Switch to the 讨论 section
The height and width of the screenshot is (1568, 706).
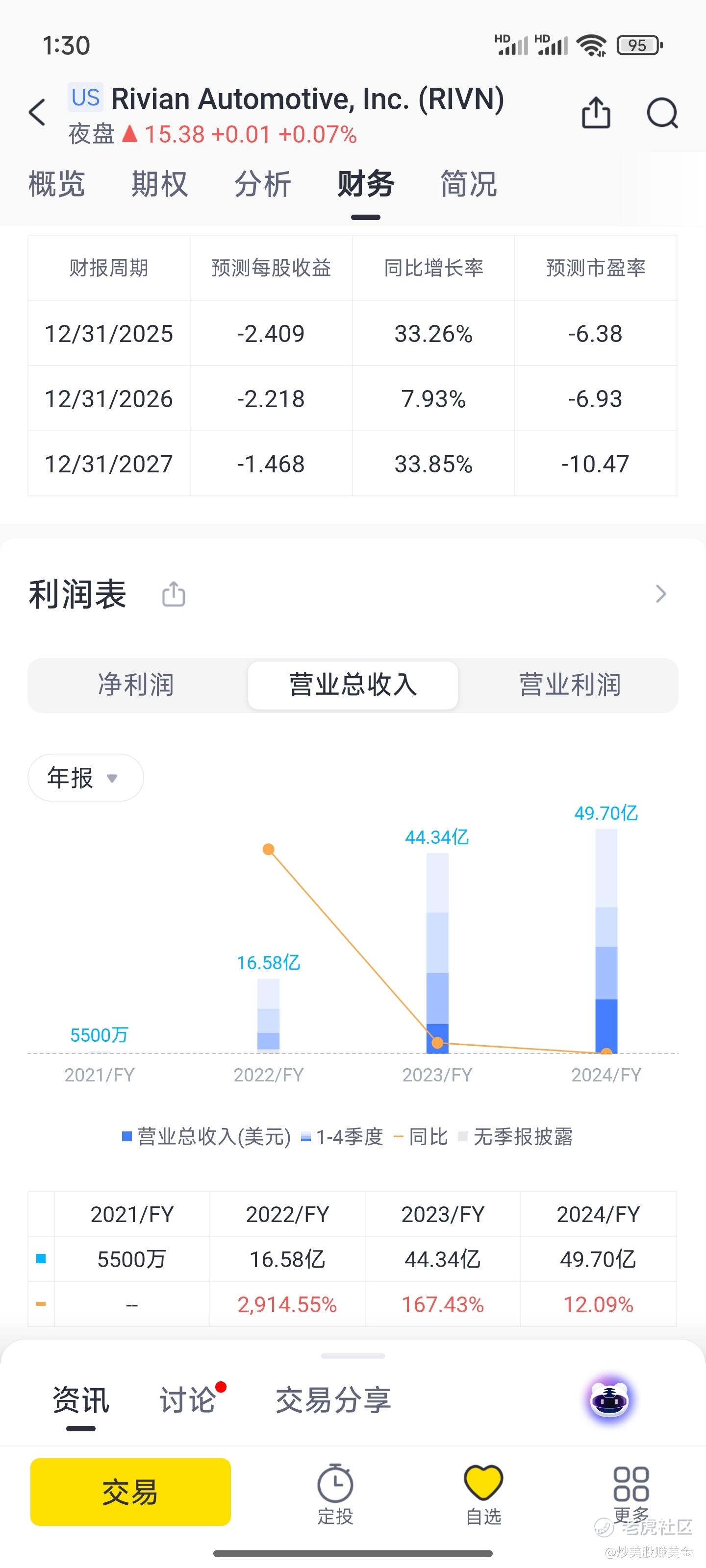pos(188,1399)
